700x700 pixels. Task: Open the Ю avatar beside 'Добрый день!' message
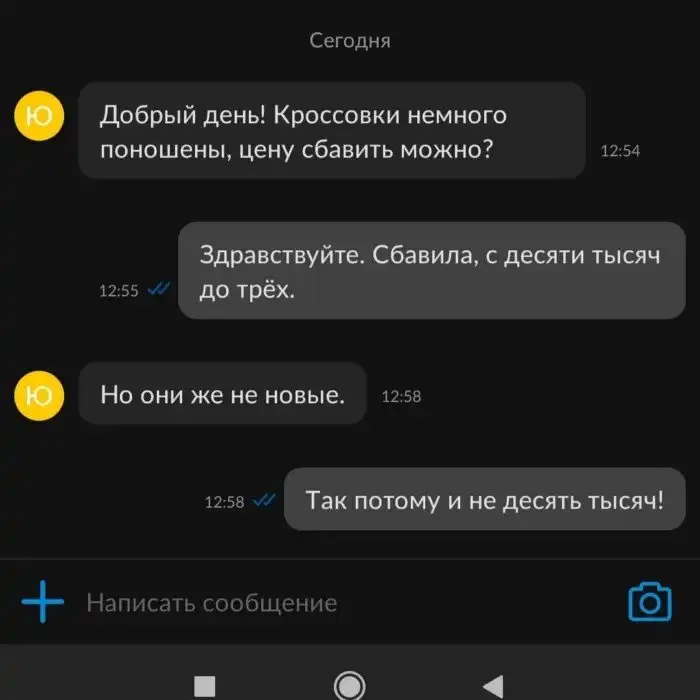click(39, 117)
